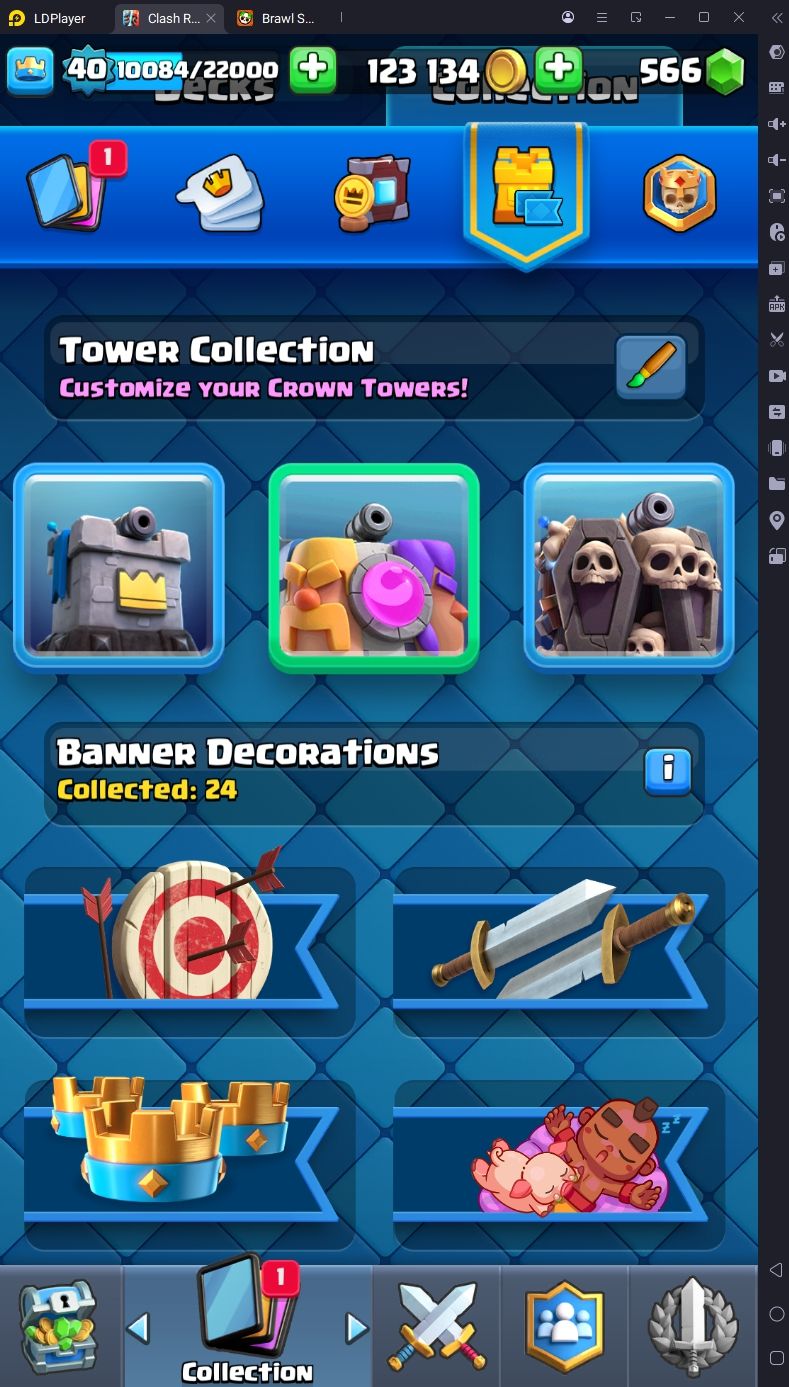
Task: Close the Clash Royale emulator tab
Action: [211, 18]
